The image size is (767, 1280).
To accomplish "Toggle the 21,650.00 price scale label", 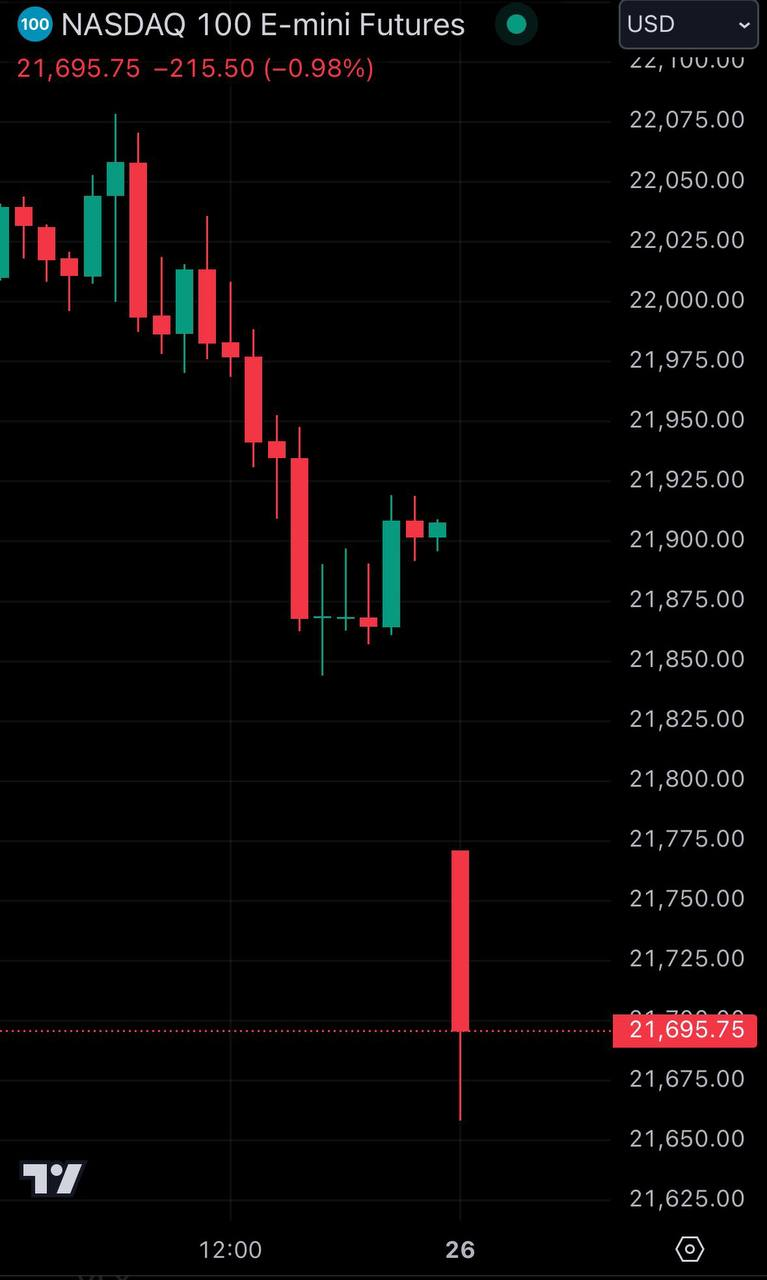I will pos(687,1138).
